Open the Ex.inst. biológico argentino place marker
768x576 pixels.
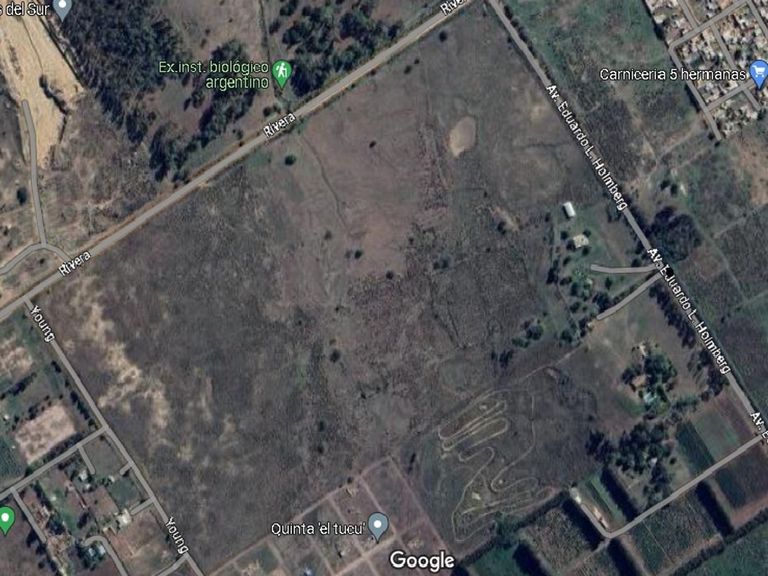point(282,72)
